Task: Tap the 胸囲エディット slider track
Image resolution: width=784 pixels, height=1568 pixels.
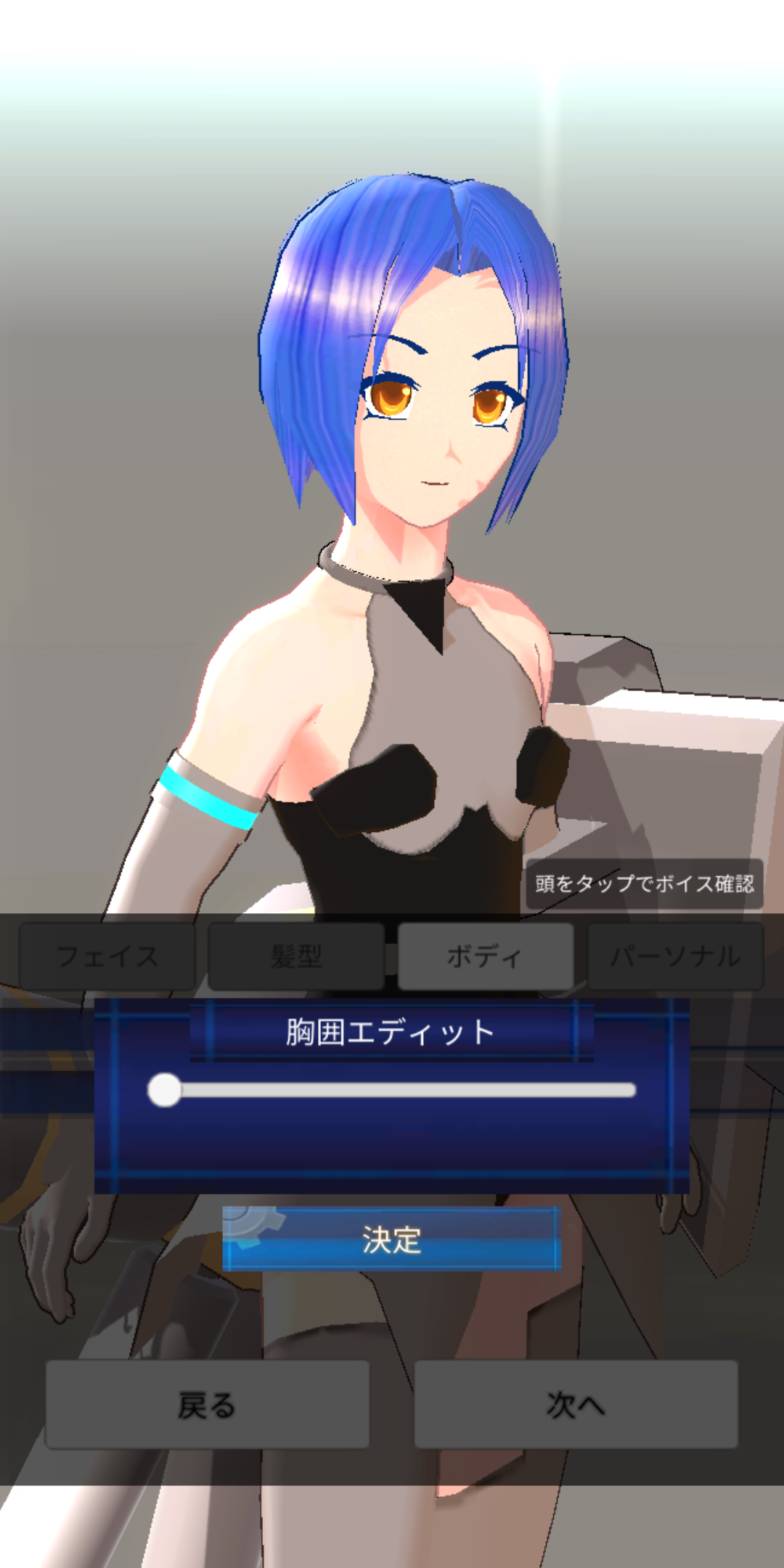Action: click(x=392, y=1090)
